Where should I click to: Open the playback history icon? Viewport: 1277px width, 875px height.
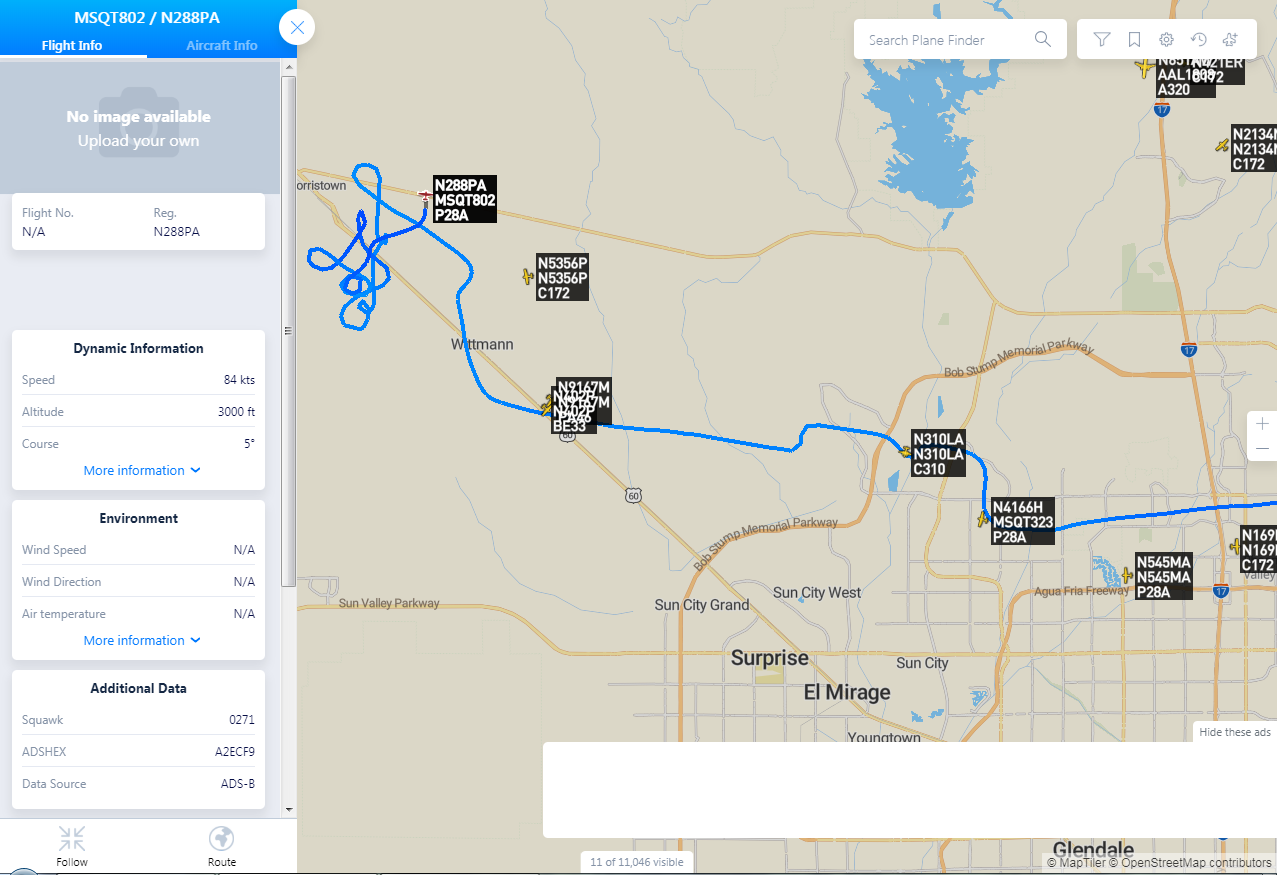pyautogui.click(x=1199, y=40)
